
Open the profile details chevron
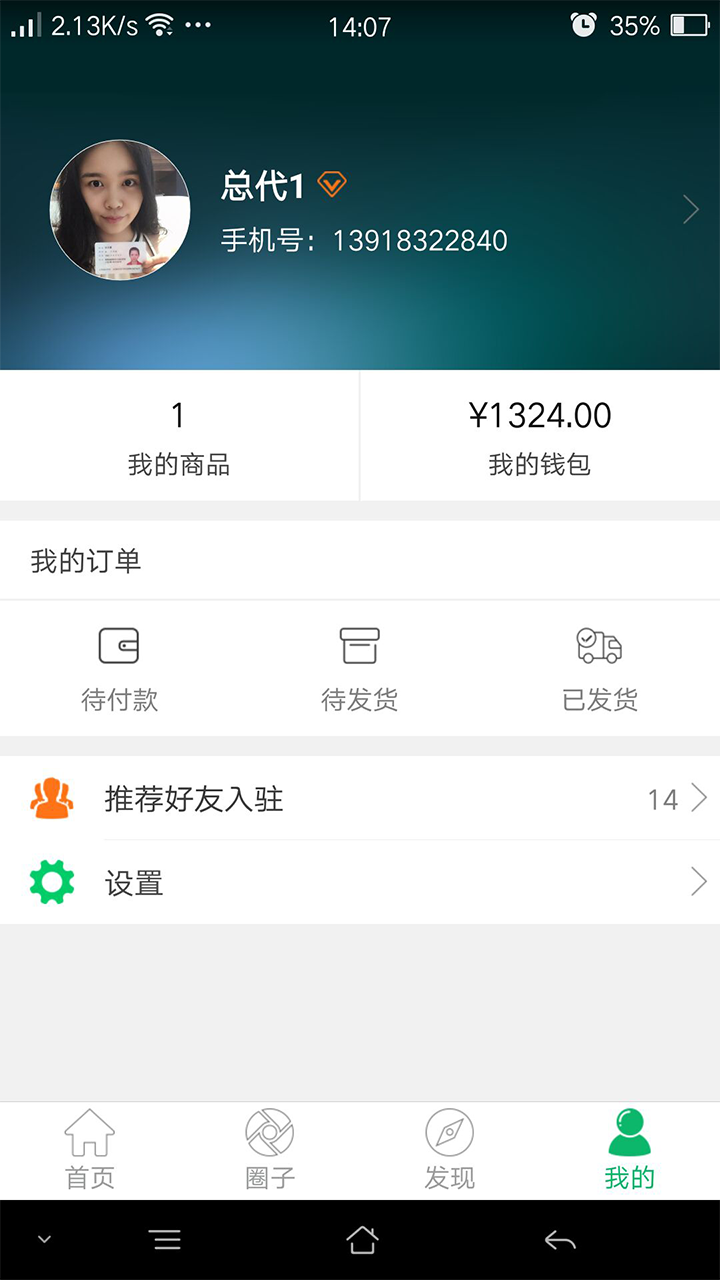click(x=690, y=210)
